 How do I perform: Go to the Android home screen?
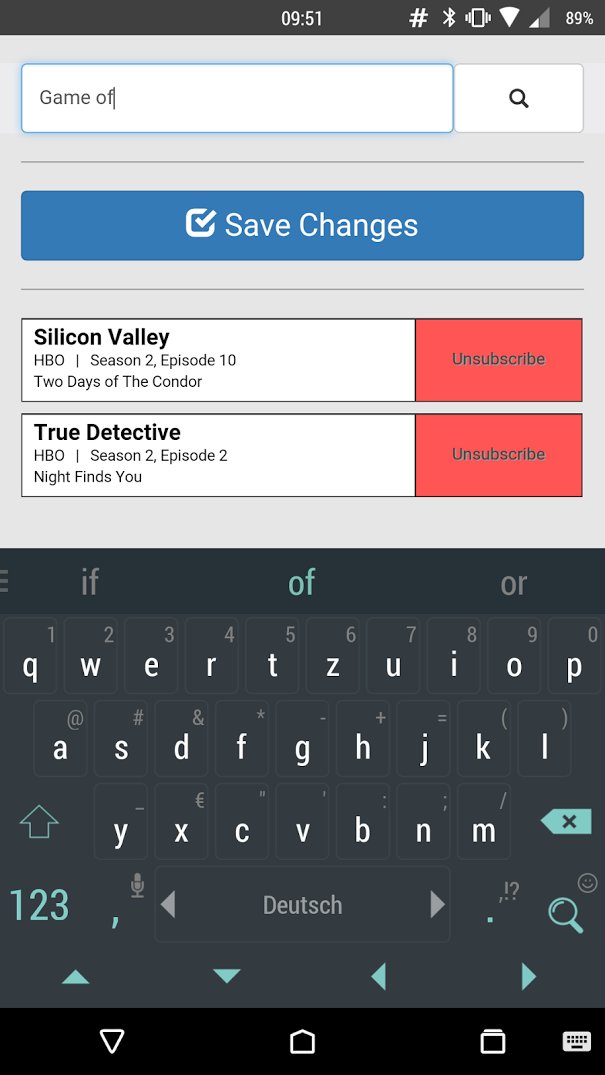(302, 1041)
